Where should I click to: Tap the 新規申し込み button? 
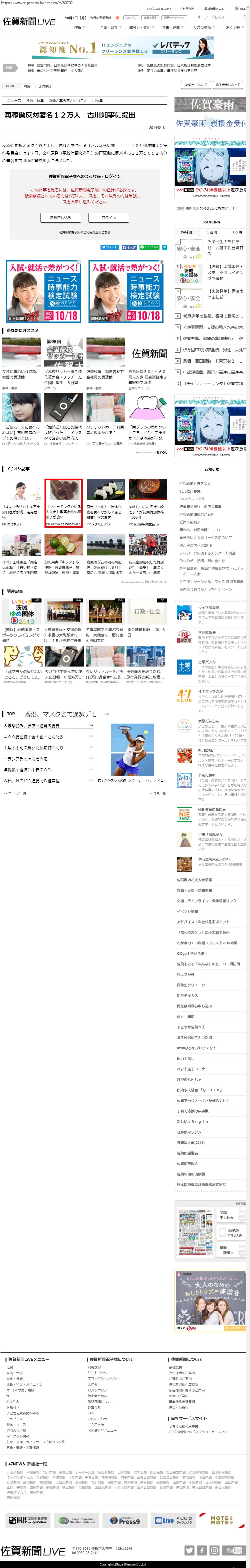61,217
